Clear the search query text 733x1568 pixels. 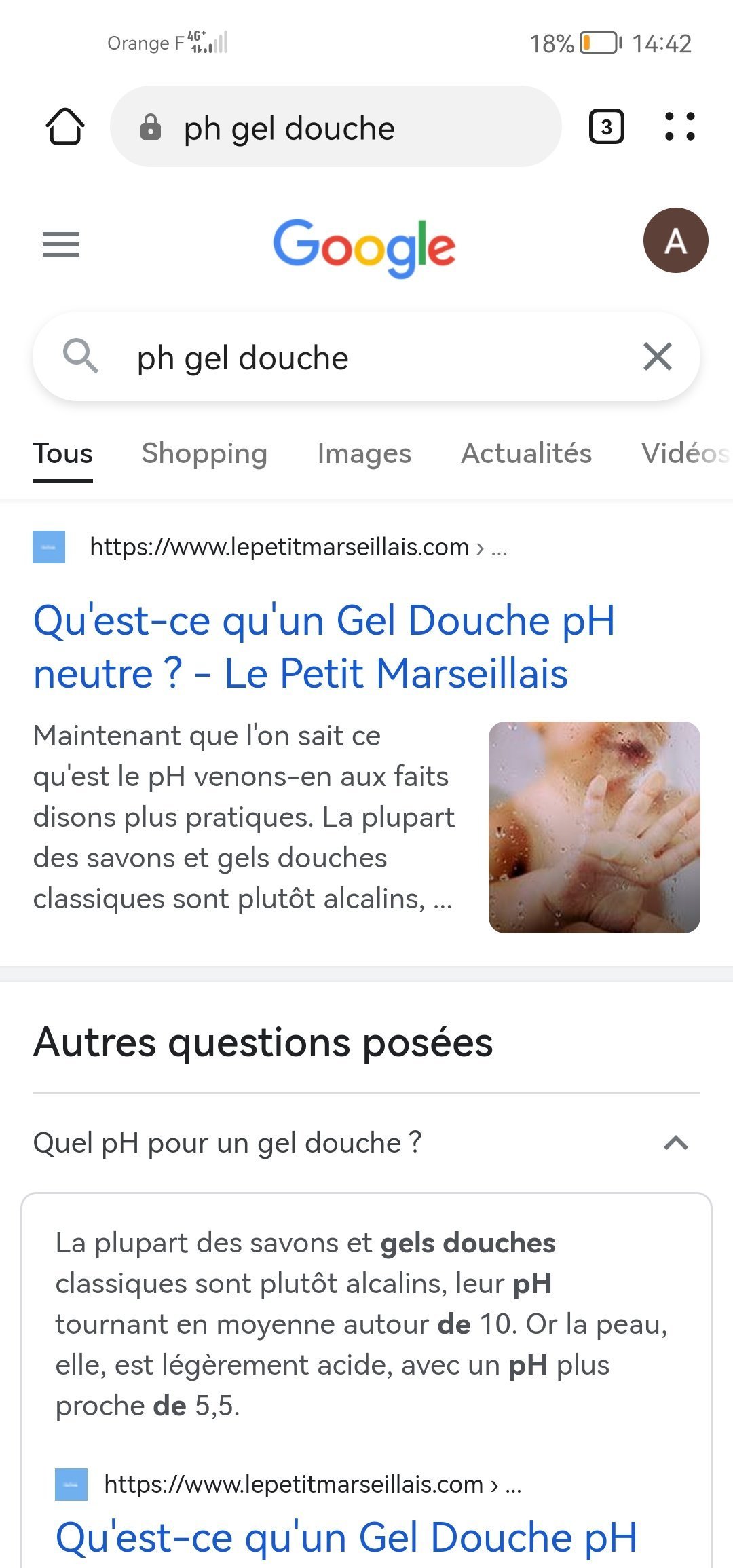[657, 357]
